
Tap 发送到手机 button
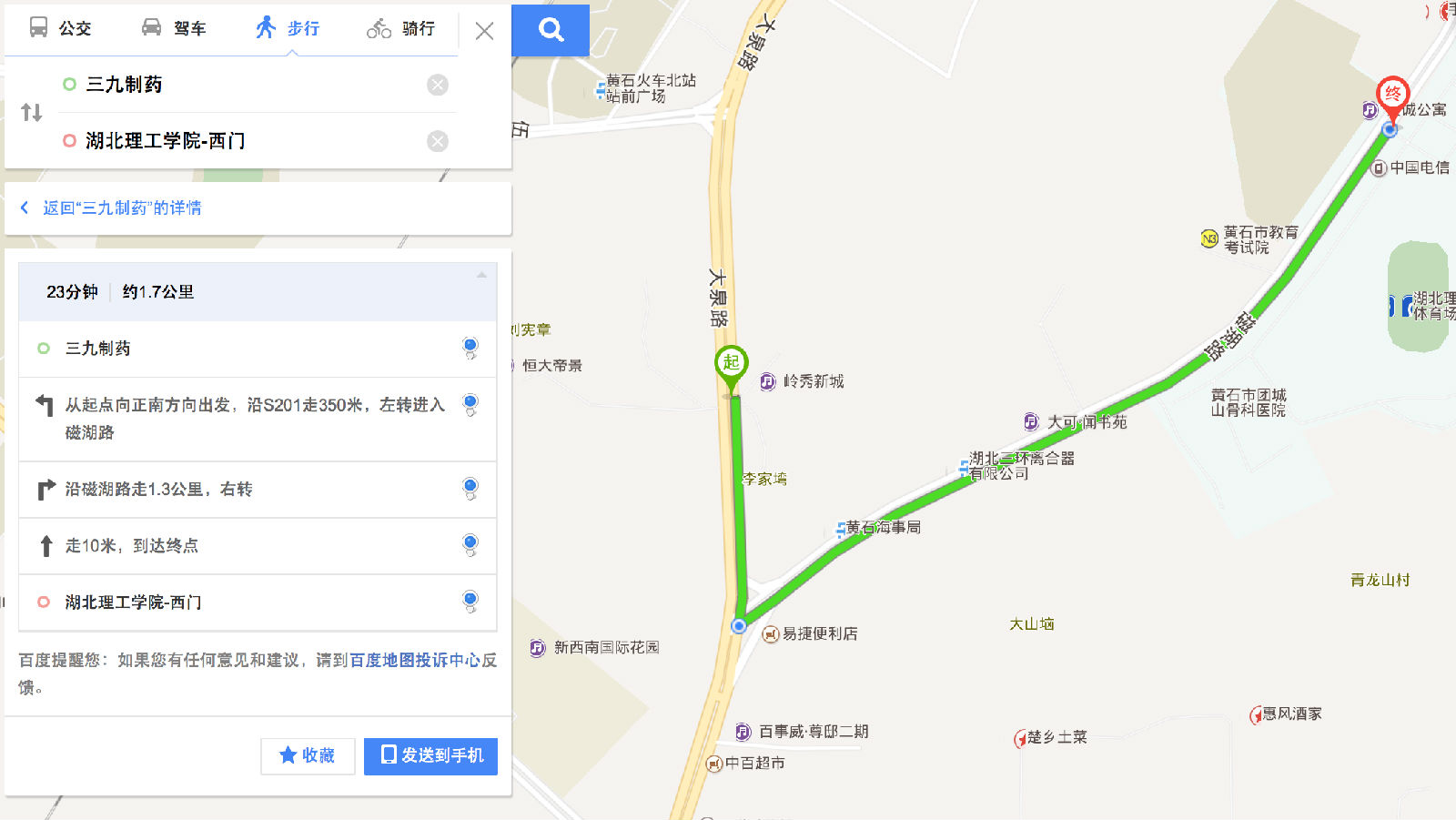(x=430, y=755)
